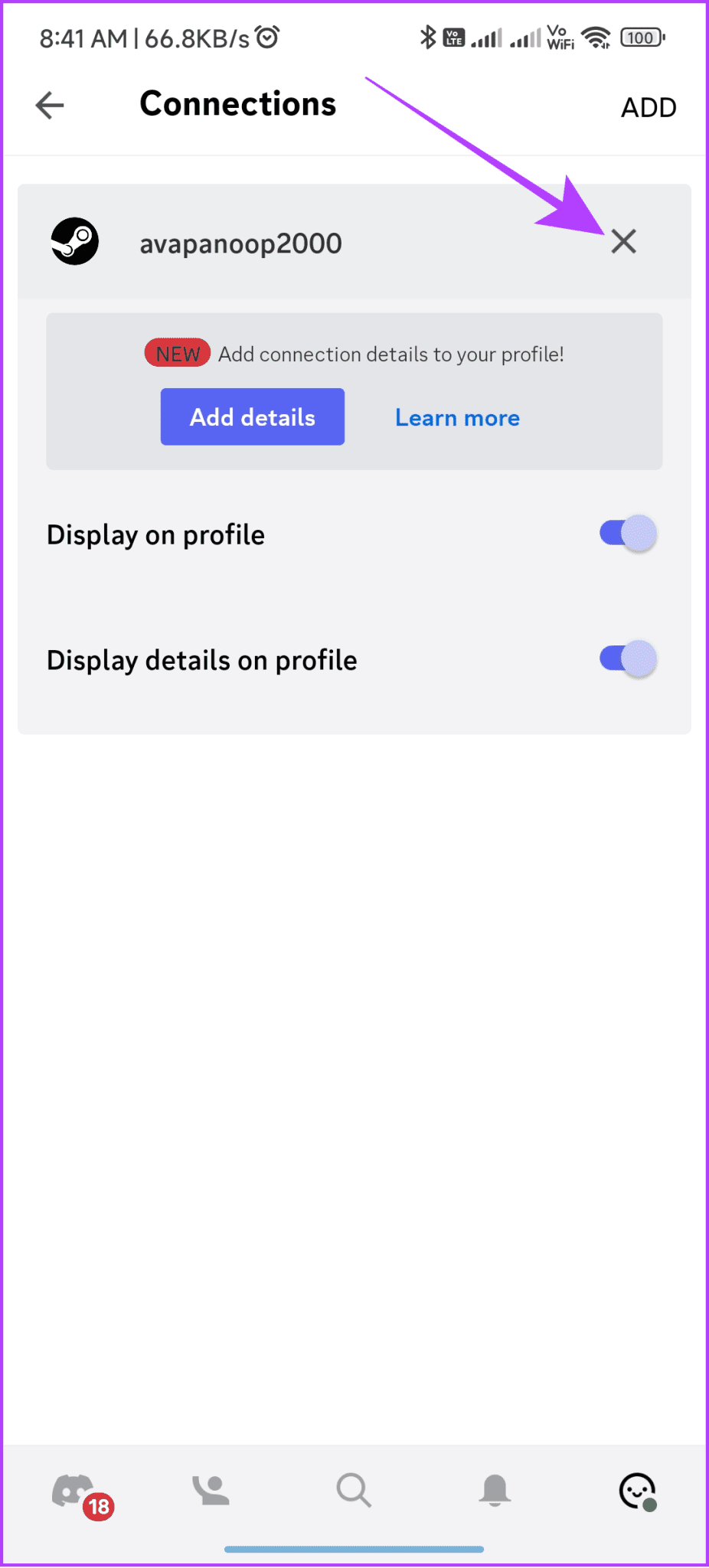Open the Search icon at the bottom

[x=354, y=1489]
